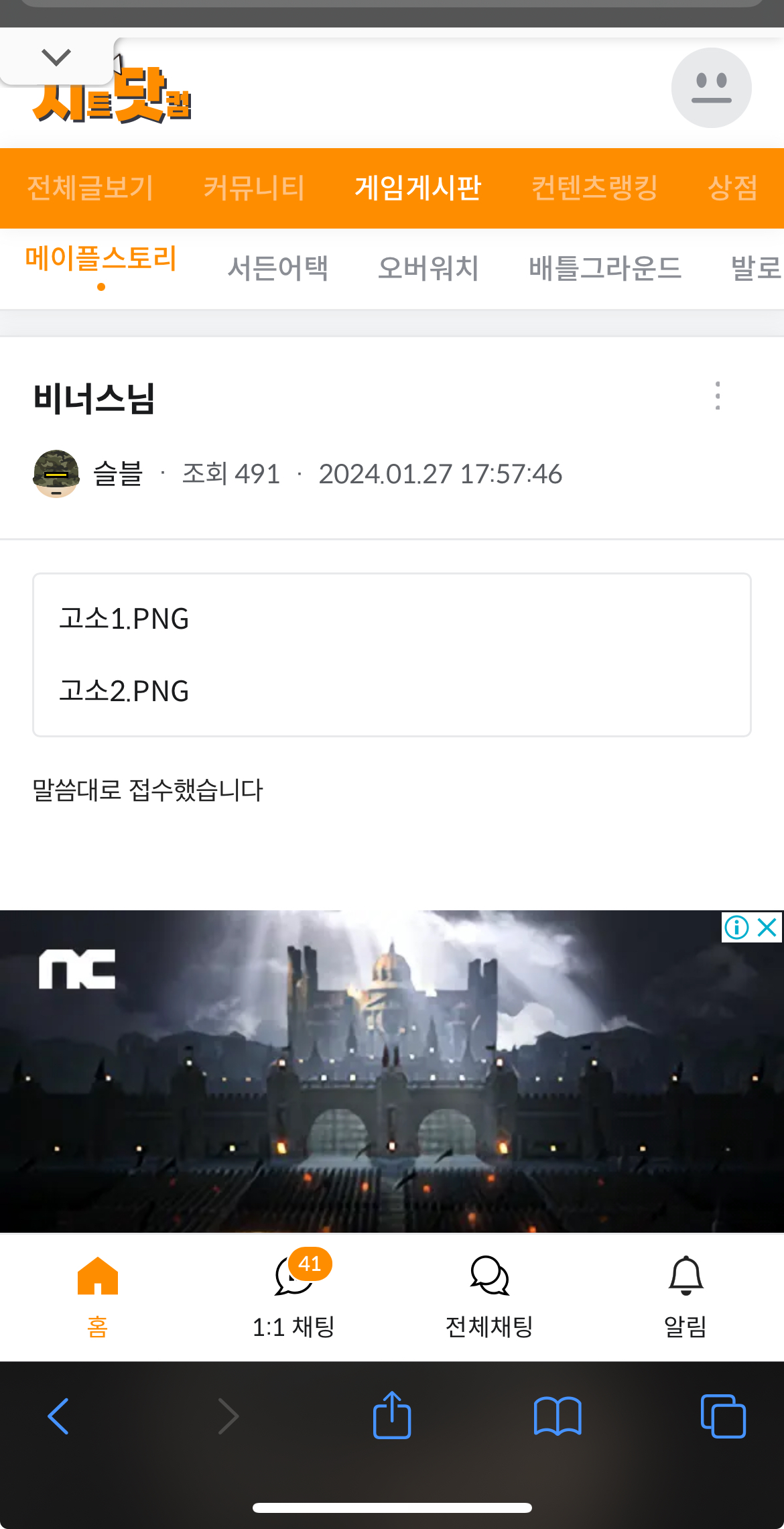Go back with the browser back arrow
The height and width of the screenshot is (1529, 784).
pyautogui.click(x=59, y=1416)
